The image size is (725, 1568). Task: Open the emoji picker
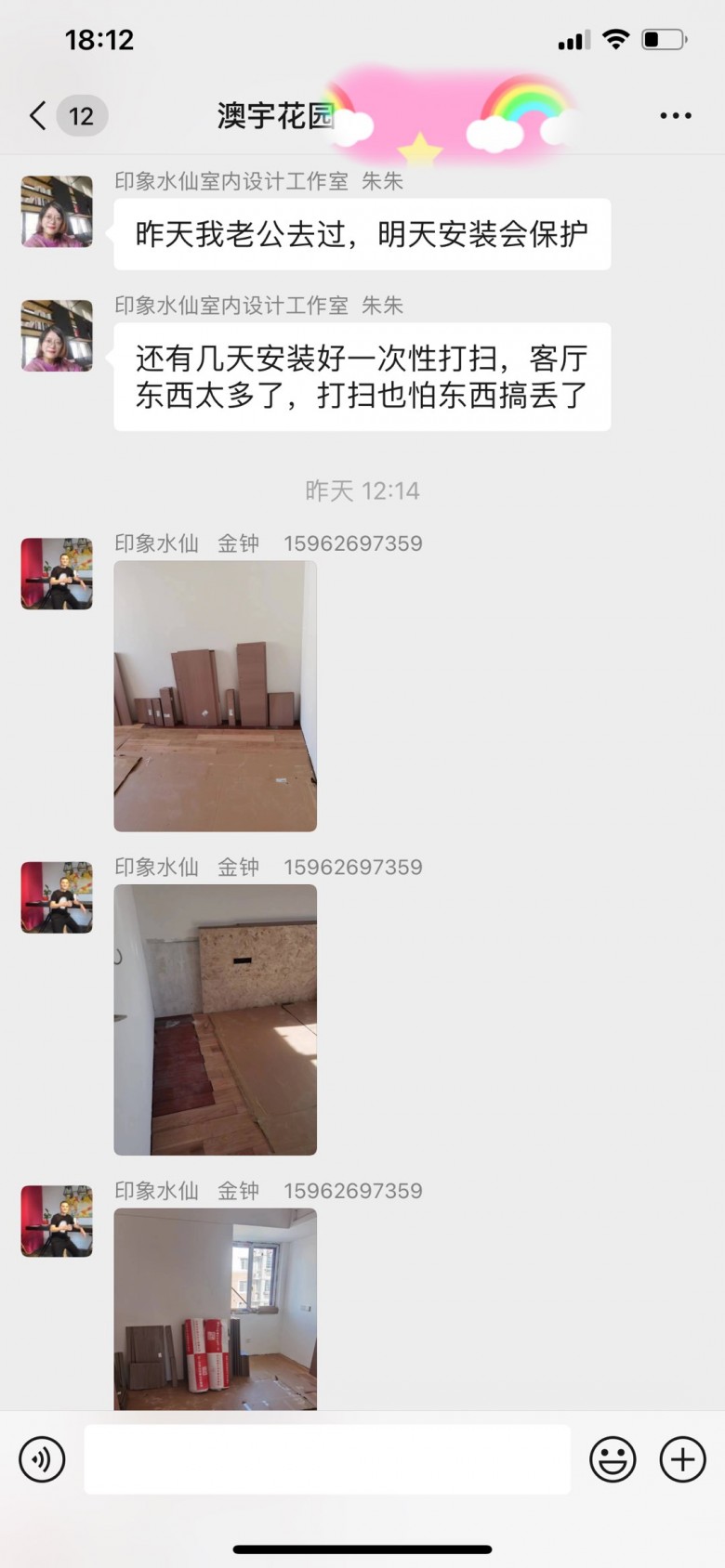coord(613,1459)
